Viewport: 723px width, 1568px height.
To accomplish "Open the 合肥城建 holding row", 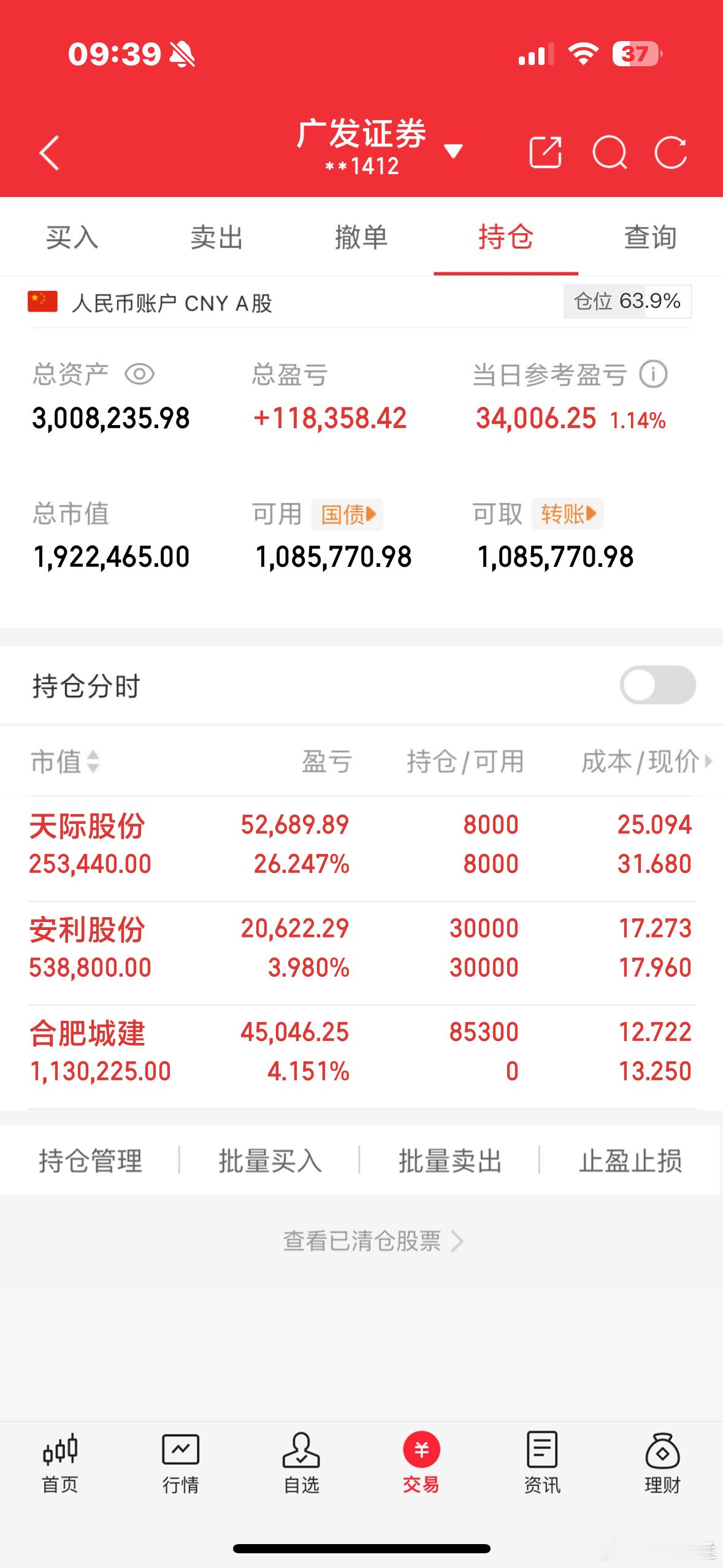I will pos(361,1051).
